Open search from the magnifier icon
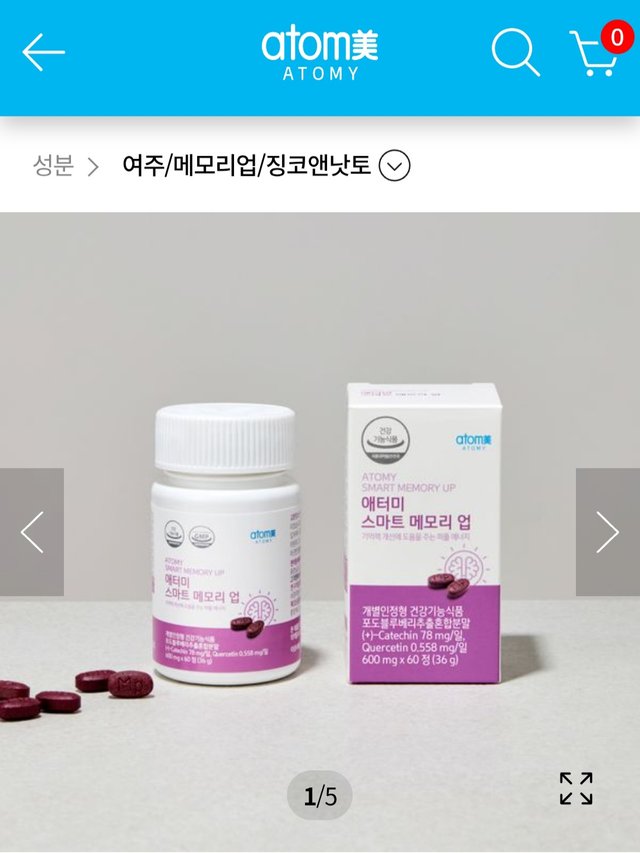Viewport: 640px width, 853px height. point(515,52)
